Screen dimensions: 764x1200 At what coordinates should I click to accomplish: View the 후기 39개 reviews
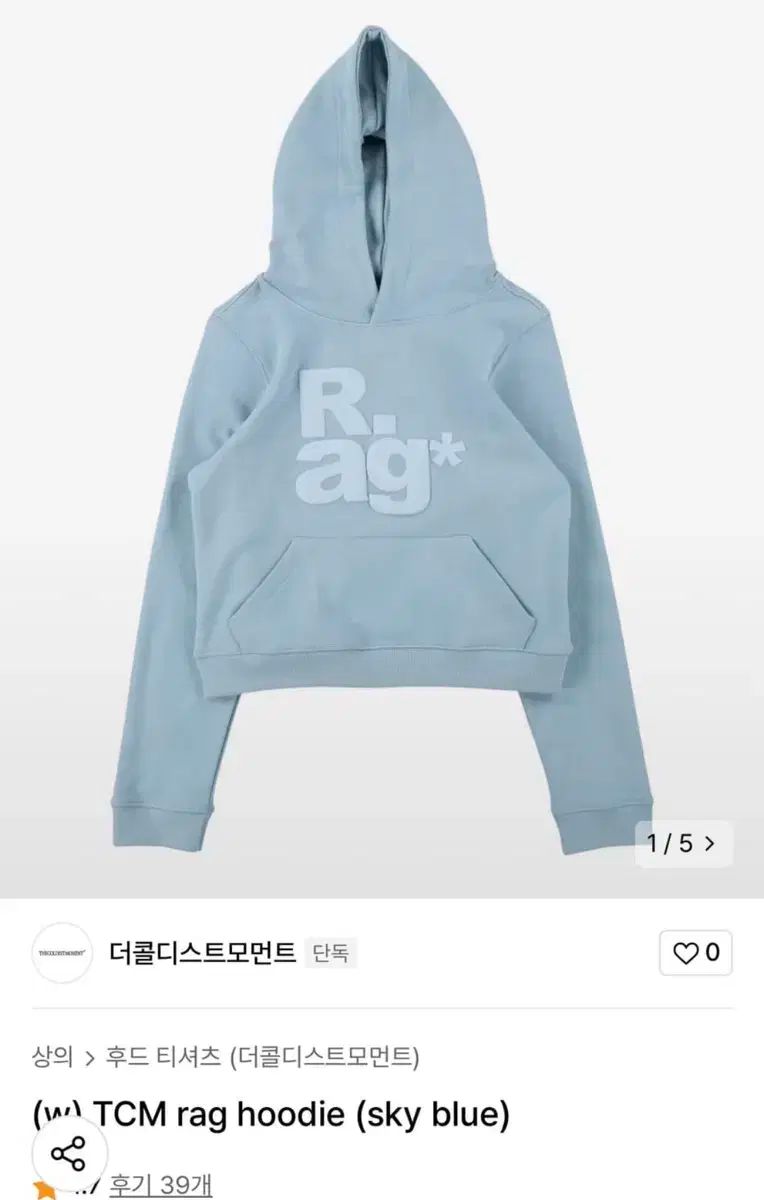click(x=161, y=1185)
